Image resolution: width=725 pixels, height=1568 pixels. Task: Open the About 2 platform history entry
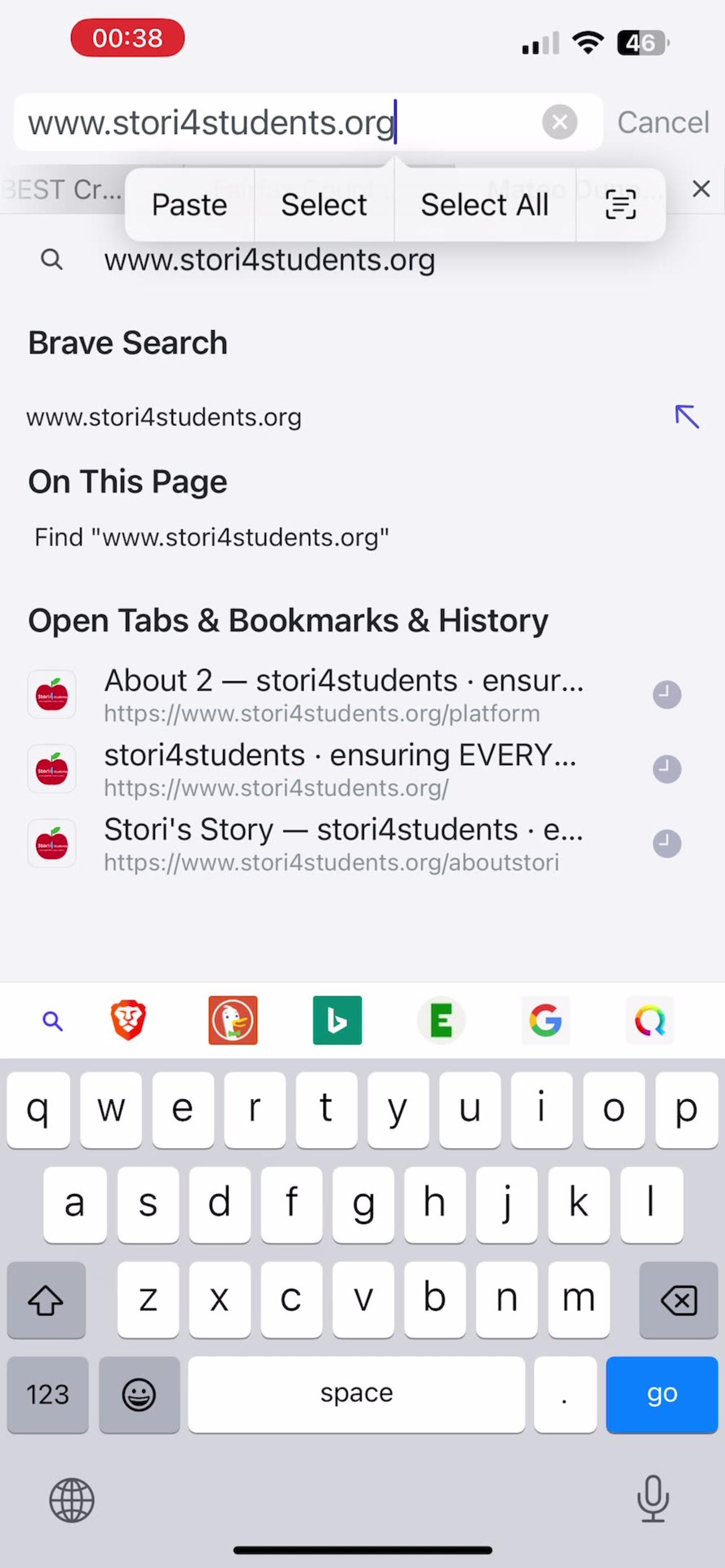pyautogui.click(x=343, y=694)
